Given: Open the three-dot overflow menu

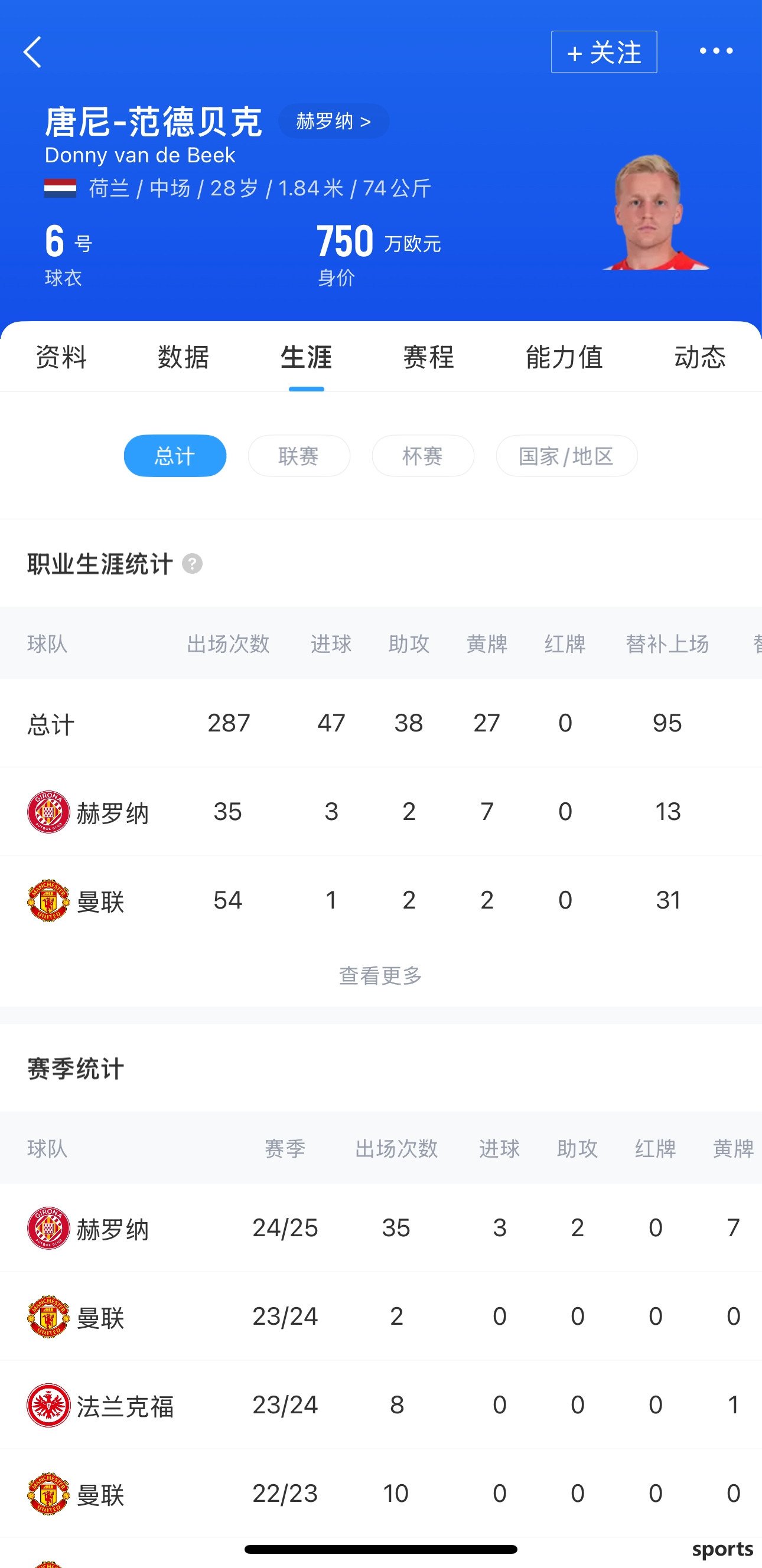Looking at the screenshot, I should coord(716,51).
